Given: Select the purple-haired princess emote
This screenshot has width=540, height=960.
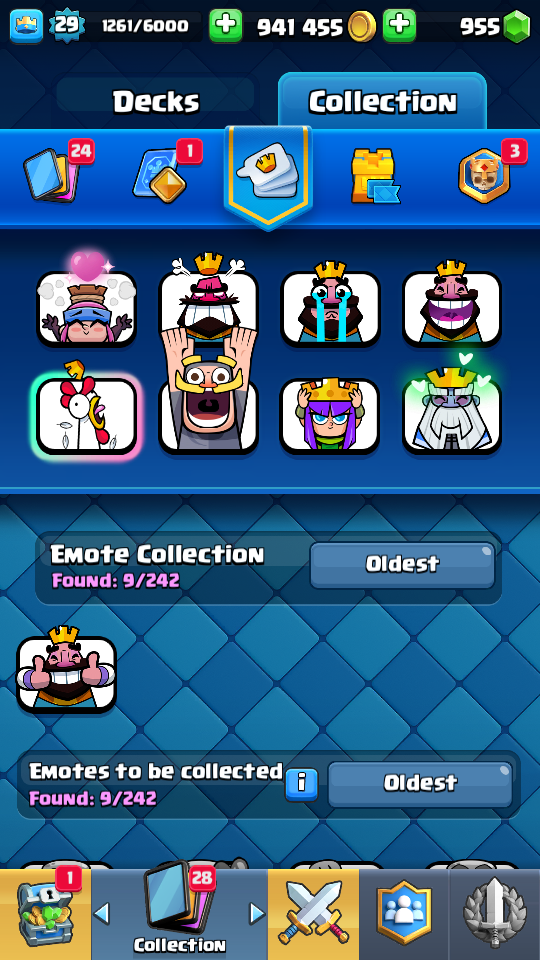Looking at the screenshot, I should pos(331,414).
